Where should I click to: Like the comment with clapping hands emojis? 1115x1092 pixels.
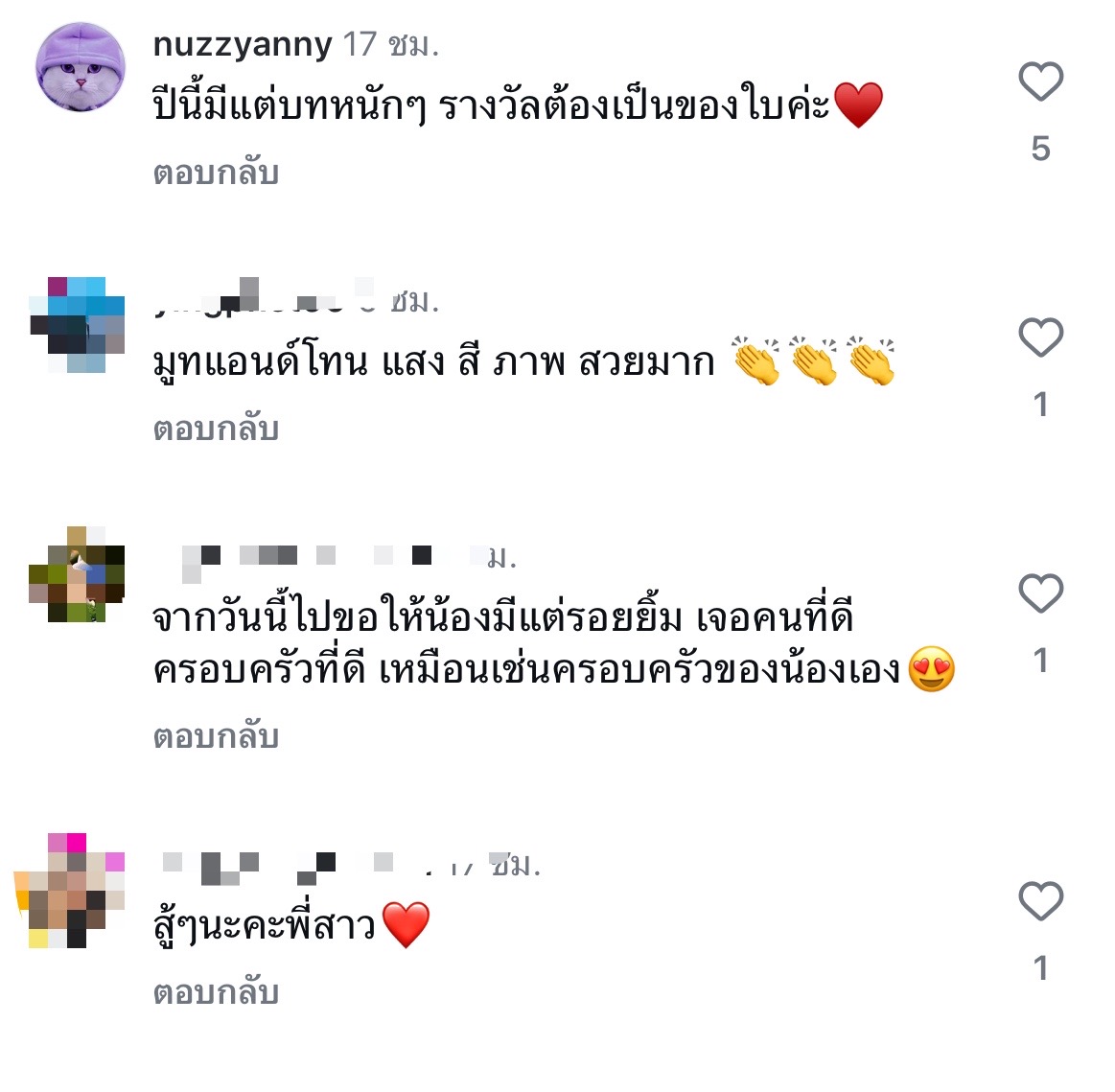click(1040, 337)
